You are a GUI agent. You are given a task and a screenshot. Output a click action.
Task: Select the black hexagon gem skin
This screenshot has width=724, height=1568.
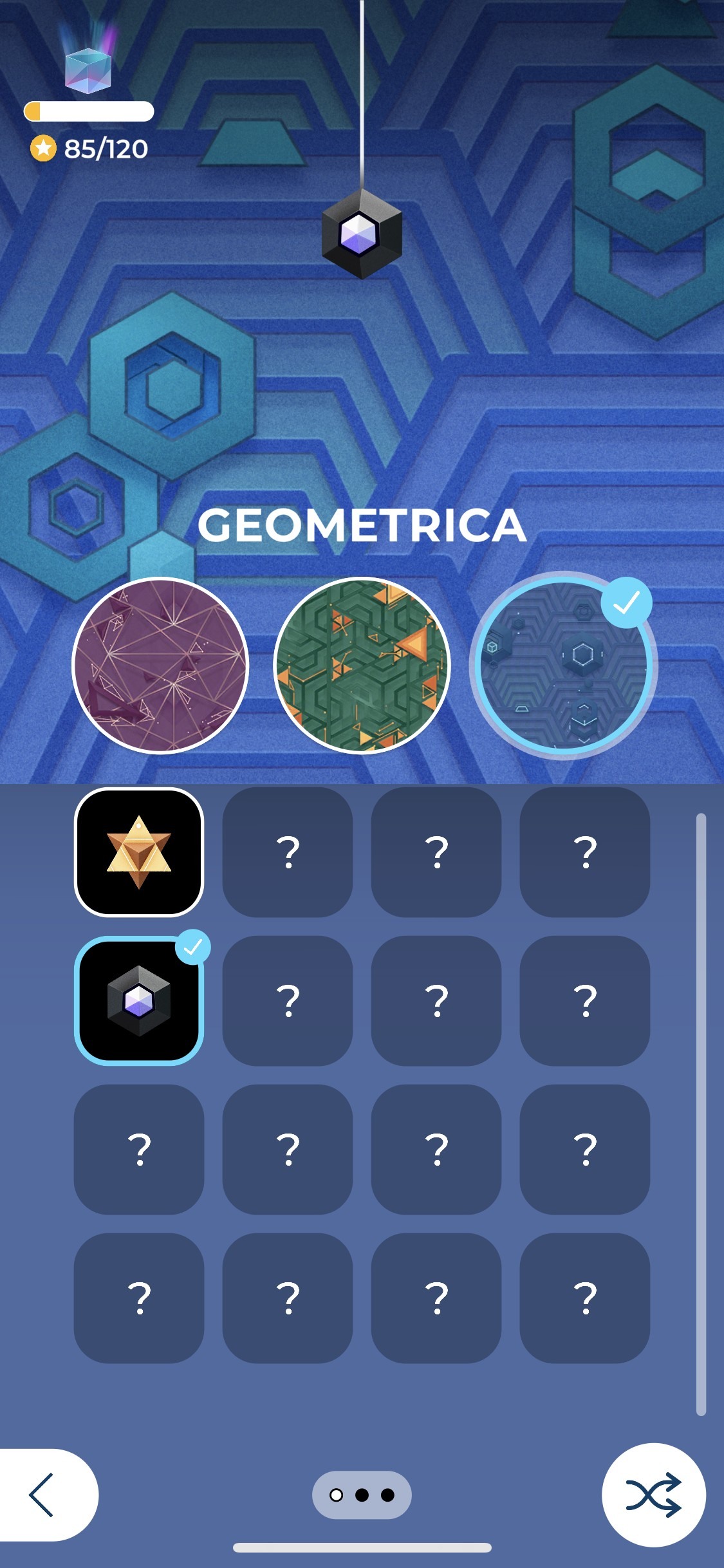tap(139, 1000)
